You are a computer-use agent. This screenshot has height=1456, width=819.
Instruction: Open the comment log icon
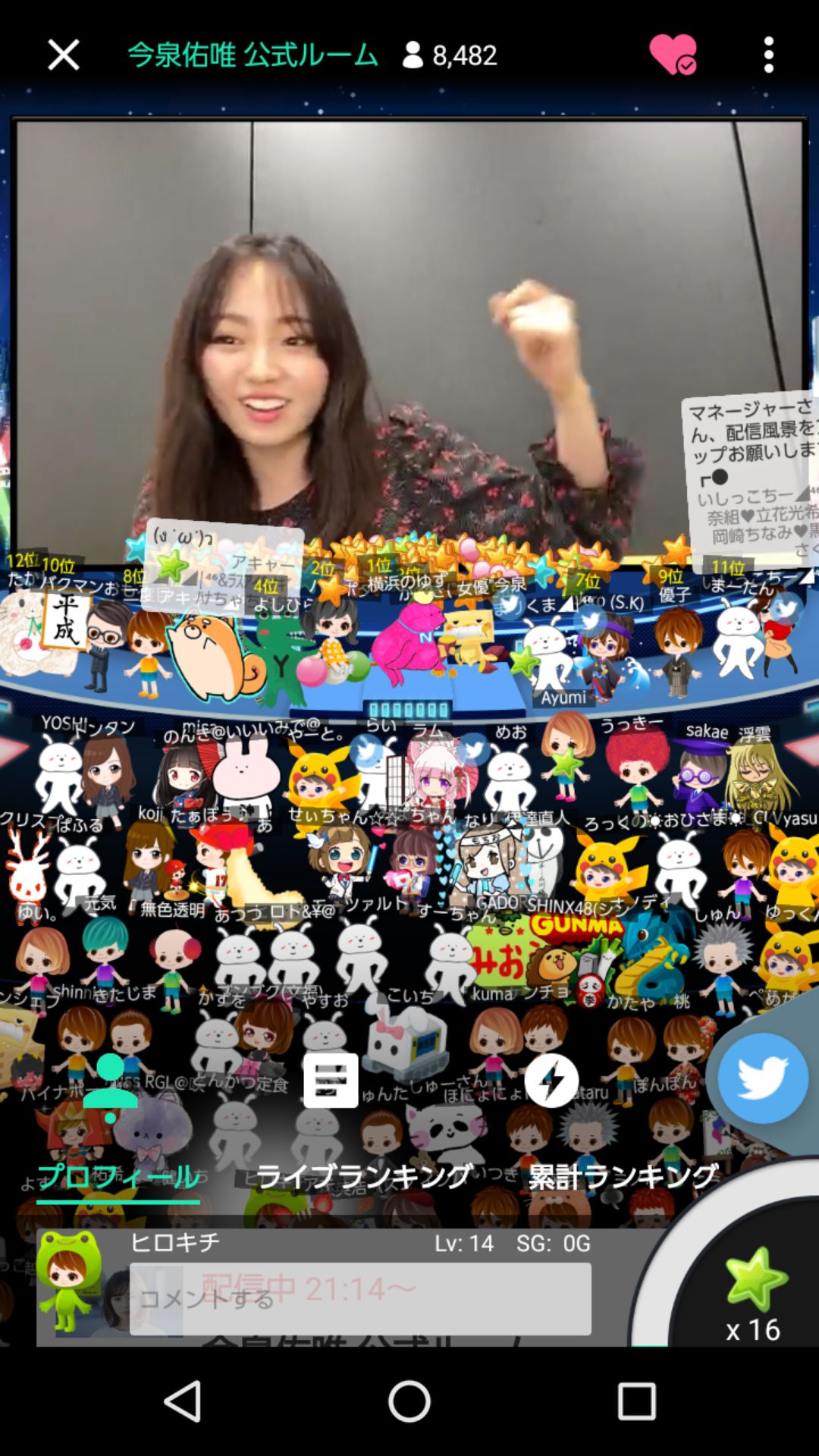[x=331, y=1081]
